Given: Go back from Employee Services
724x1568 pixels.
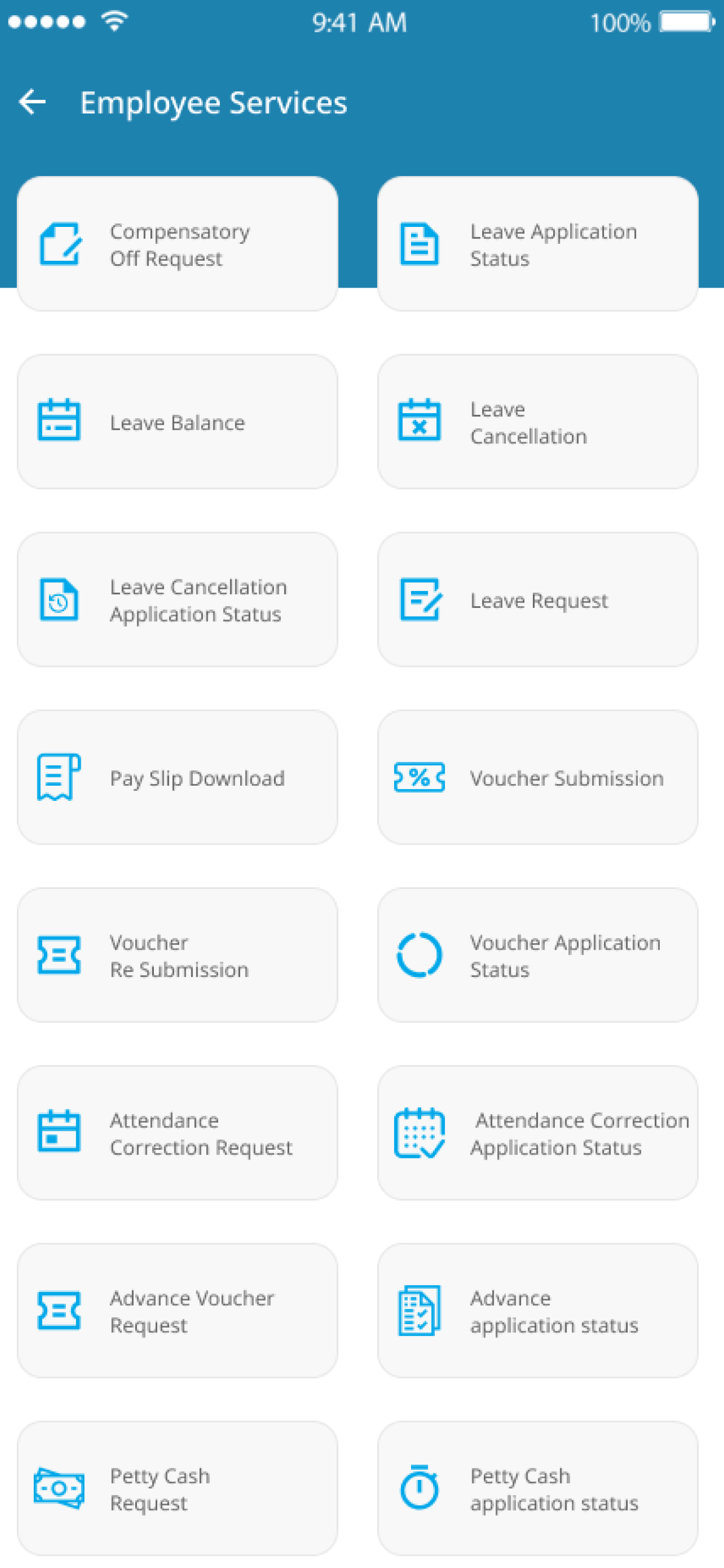Looking at the screenshot, I should [32, 101].
